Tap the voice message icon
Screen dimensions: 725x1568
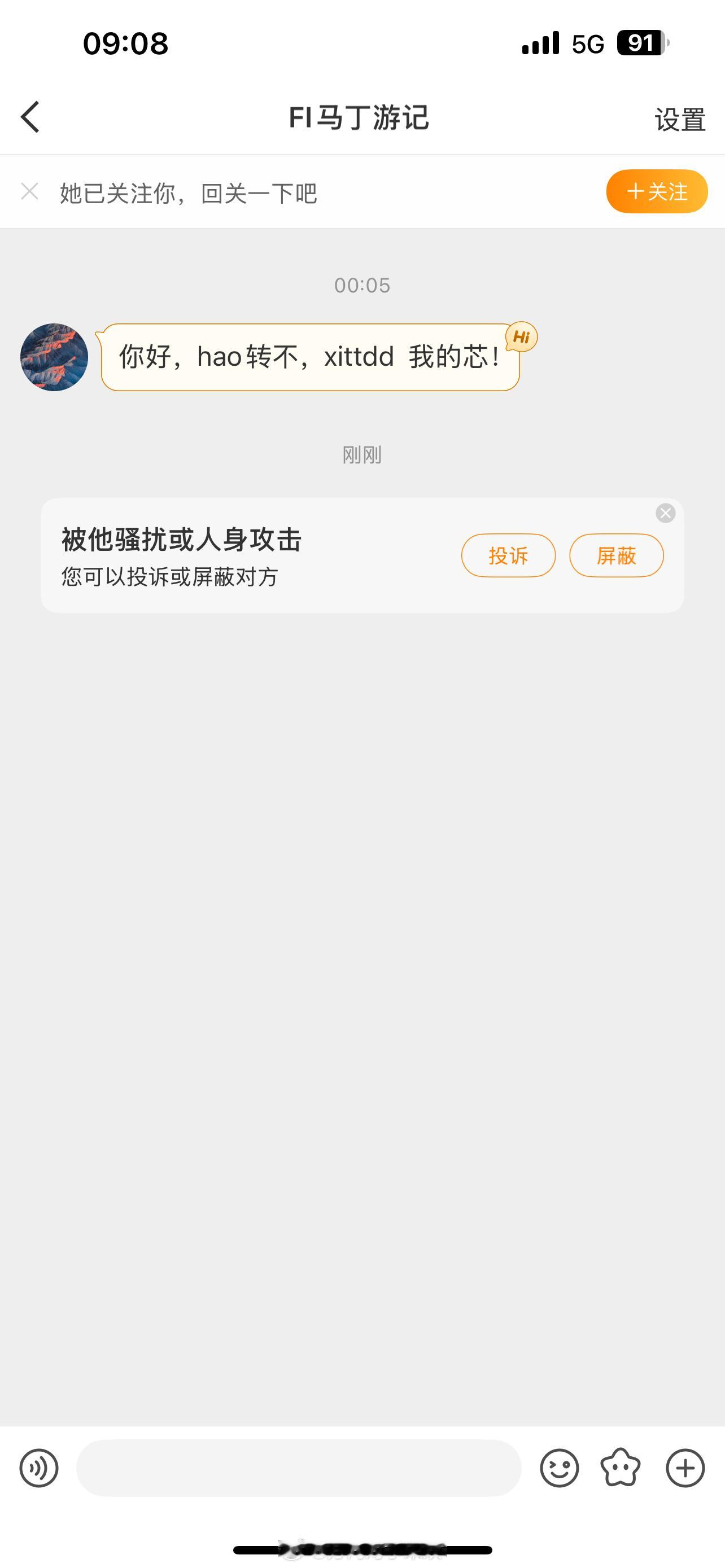(x=39, y=1468)
